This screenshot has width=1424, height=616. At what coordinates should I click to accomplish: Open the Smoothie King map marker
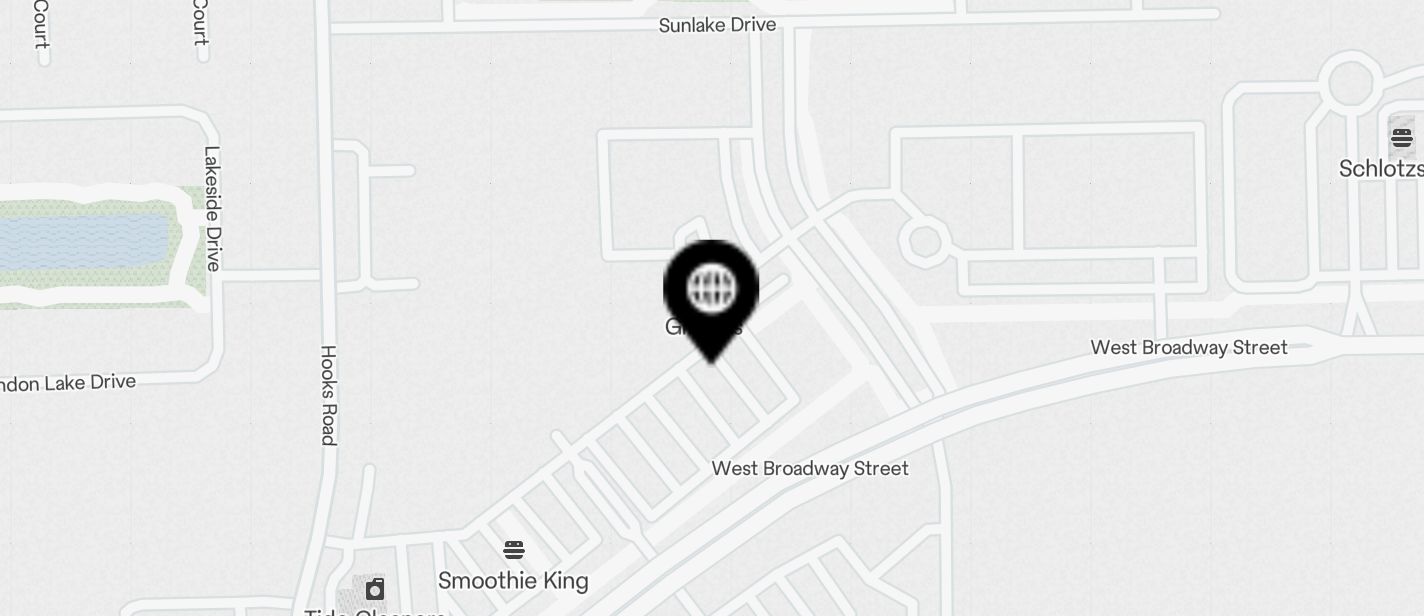(514, 551)
